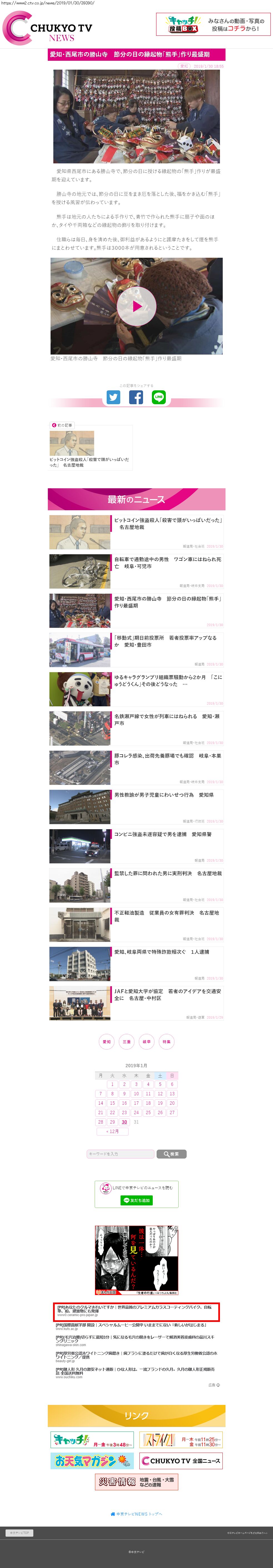Open the キャッチ！投稿BOX banner

click(213, 25)
